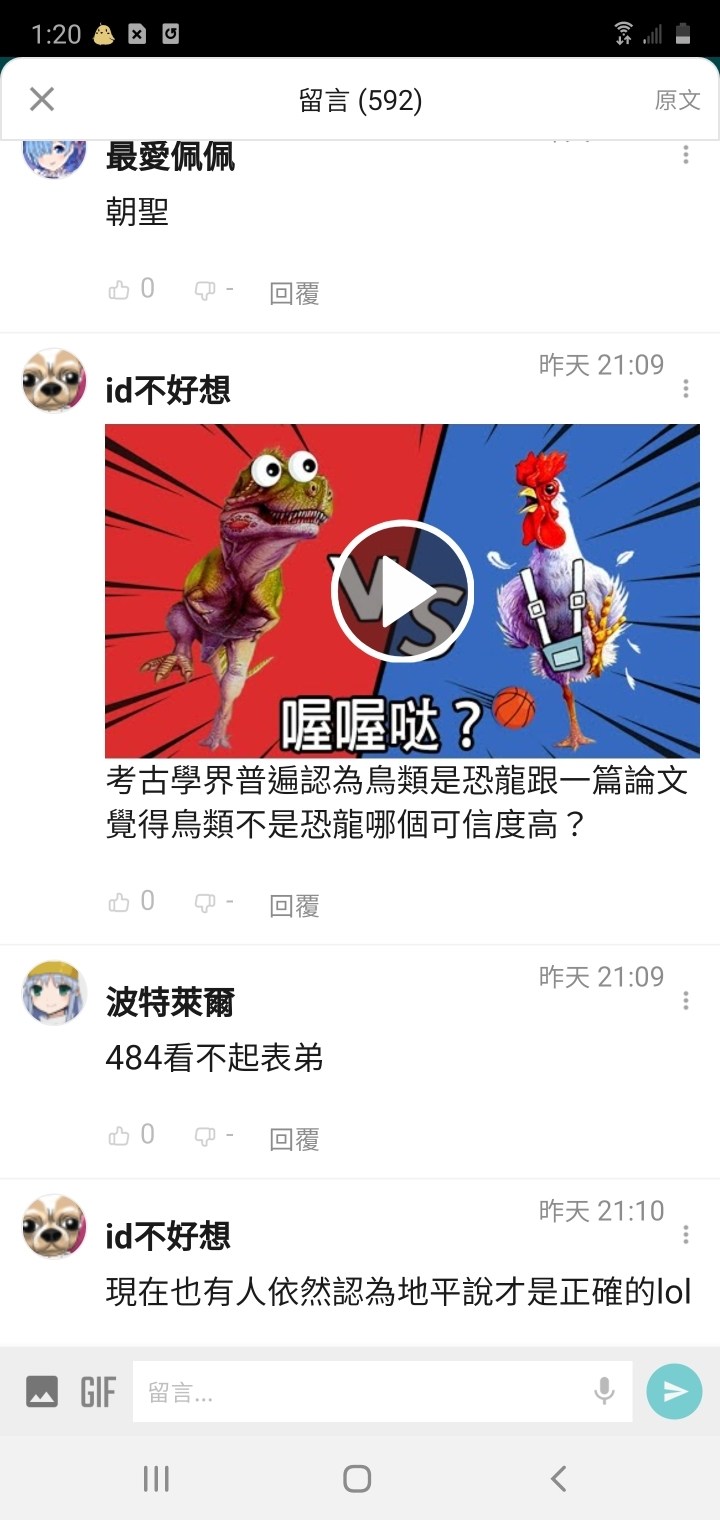This screenshot has width=720, height=1520.
Task: Open 波特萊爾's profile avatar
Action: click(x=54, y=993)
